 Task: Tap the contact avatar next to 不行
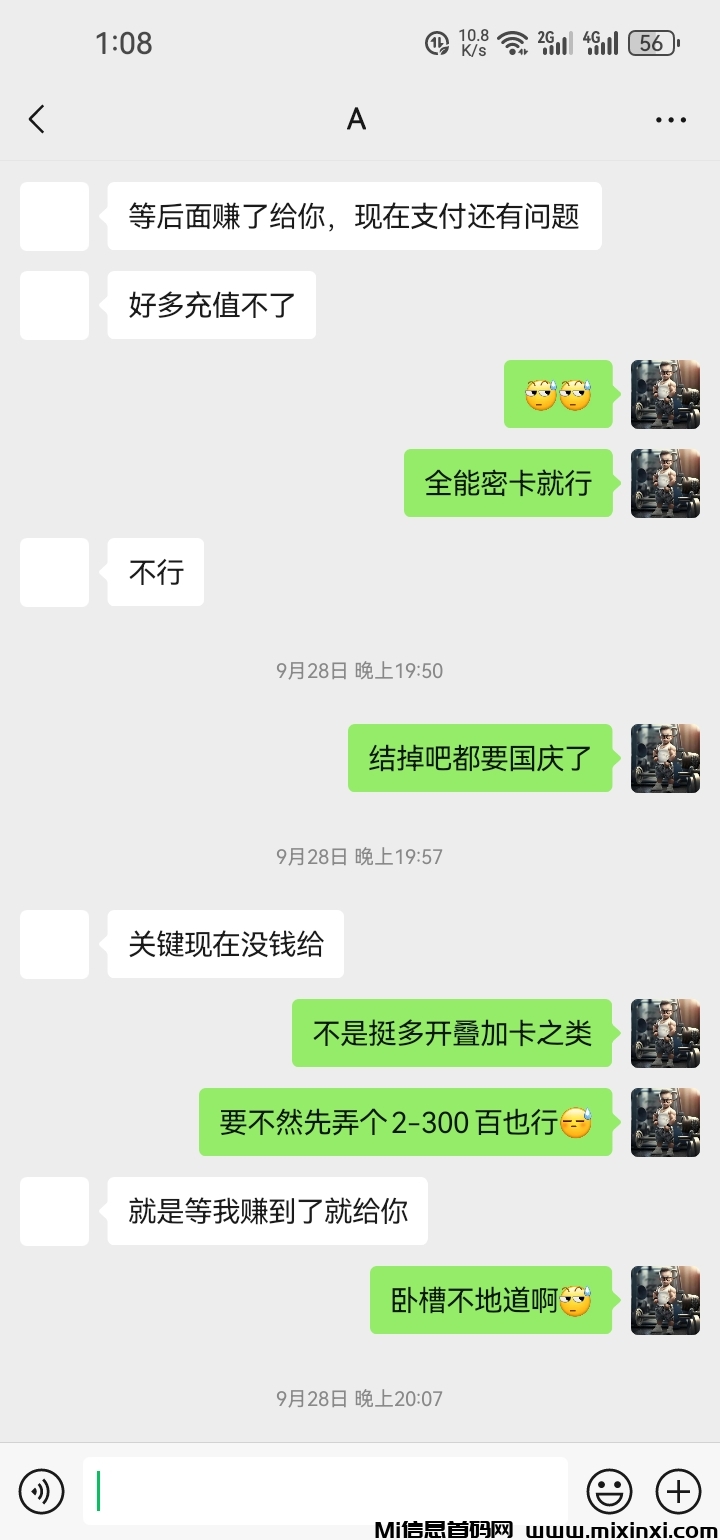(54, 572)
